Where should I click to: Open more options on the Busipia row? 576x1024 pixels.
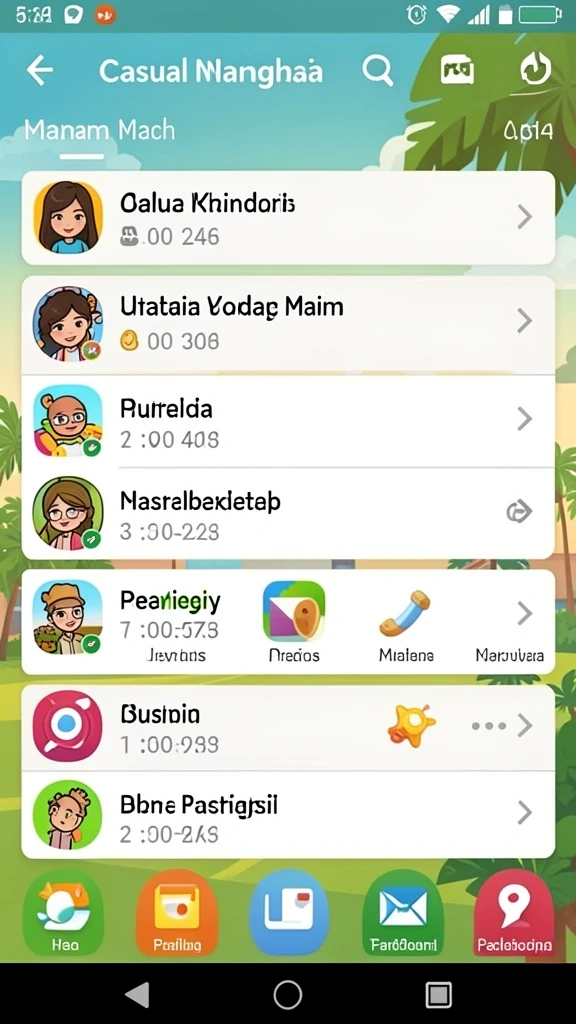(x=488, y=726)
